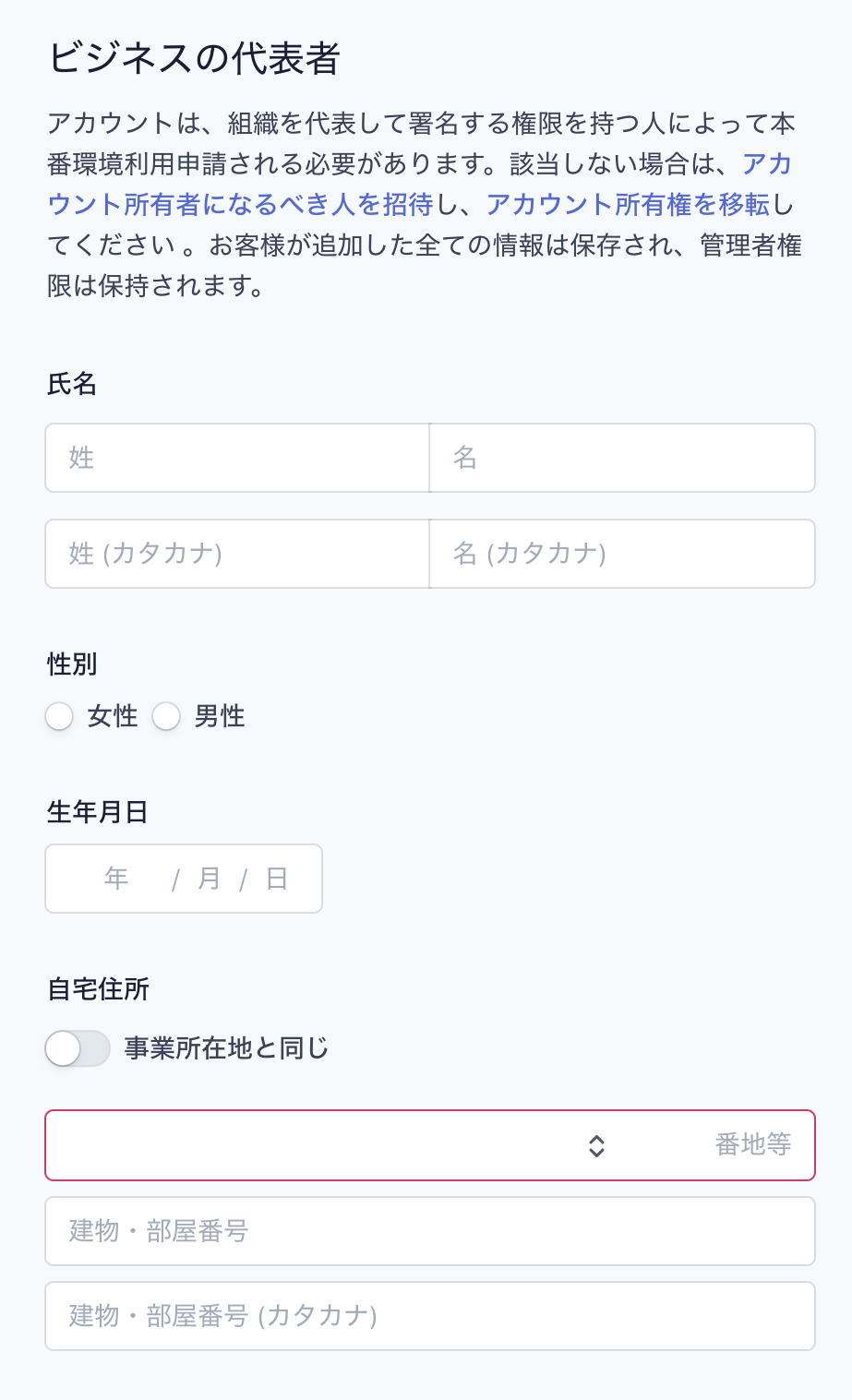Screen dimensions: 852x1400
Task: Click the 名 (カタカナ) katakana name field
Action: (x=622, y=554)
